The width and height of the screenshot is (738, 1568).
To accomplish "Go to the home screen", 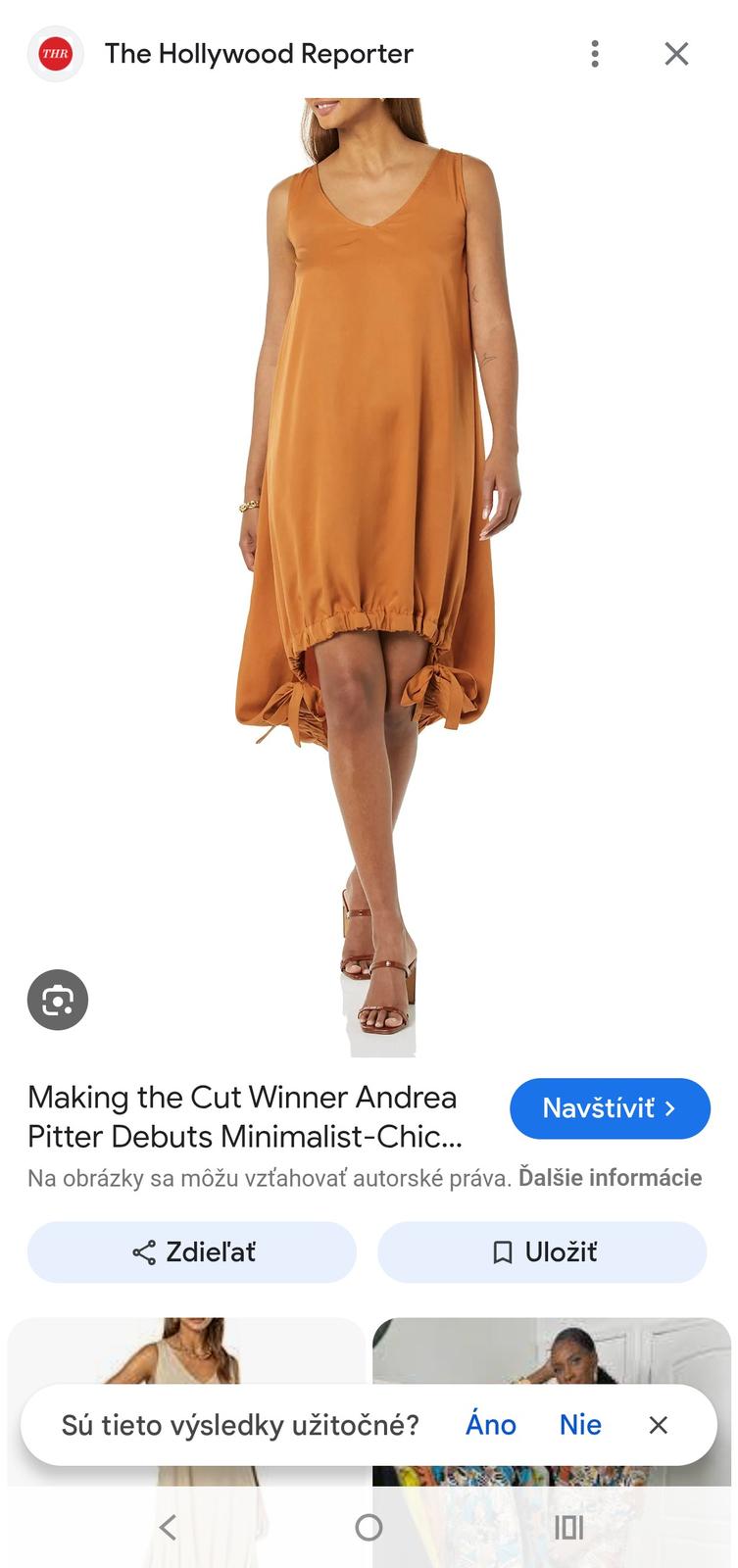I will coord(369,1527).
